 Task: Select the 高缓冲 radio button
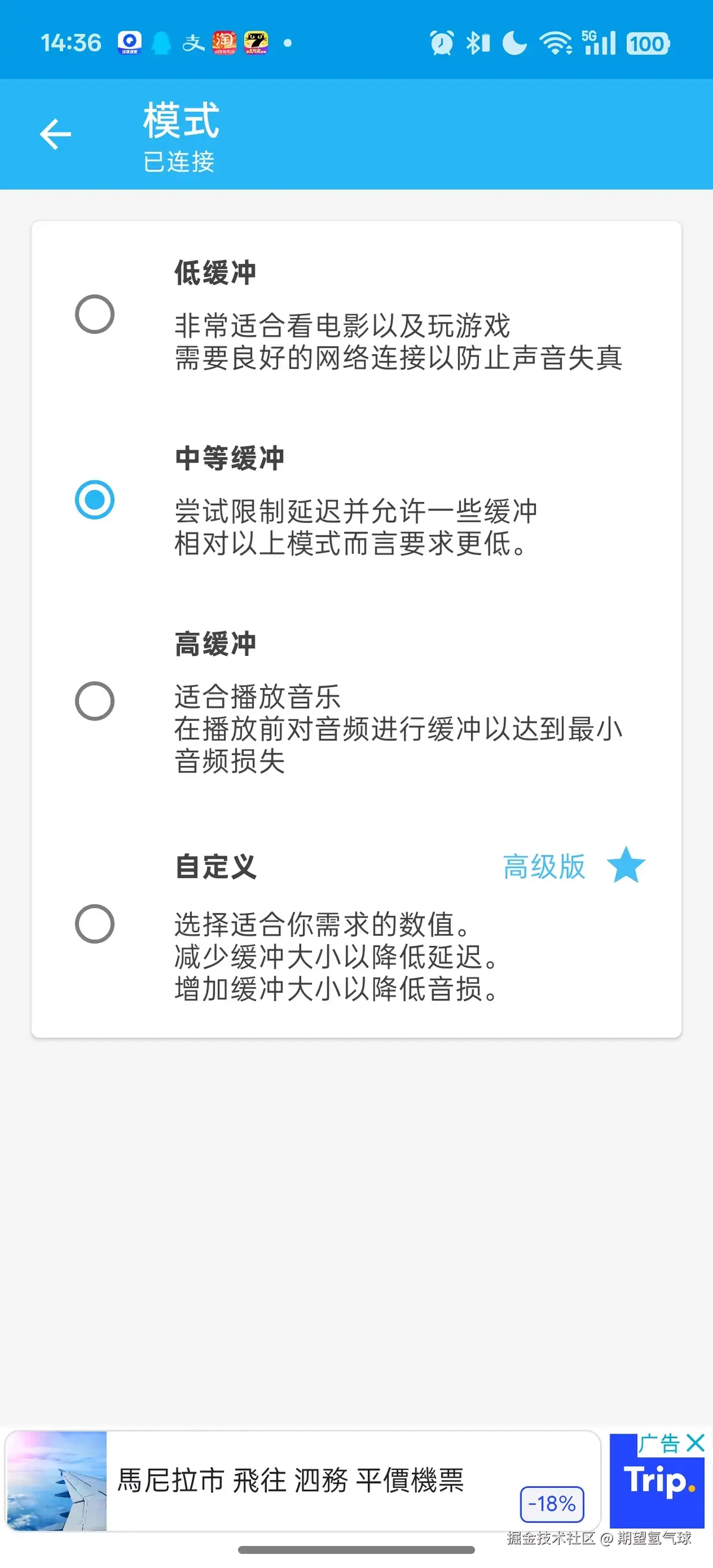(x=94, y=701)
